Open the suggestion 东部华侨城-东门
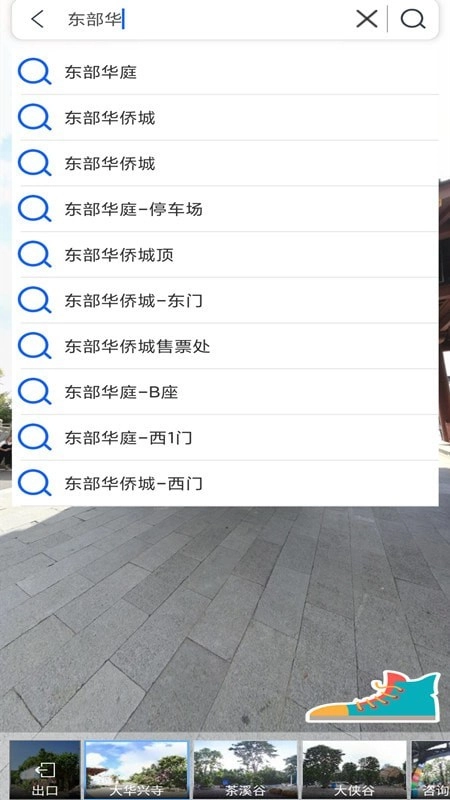Screen dimensions: 450x800 coord(225,300)
